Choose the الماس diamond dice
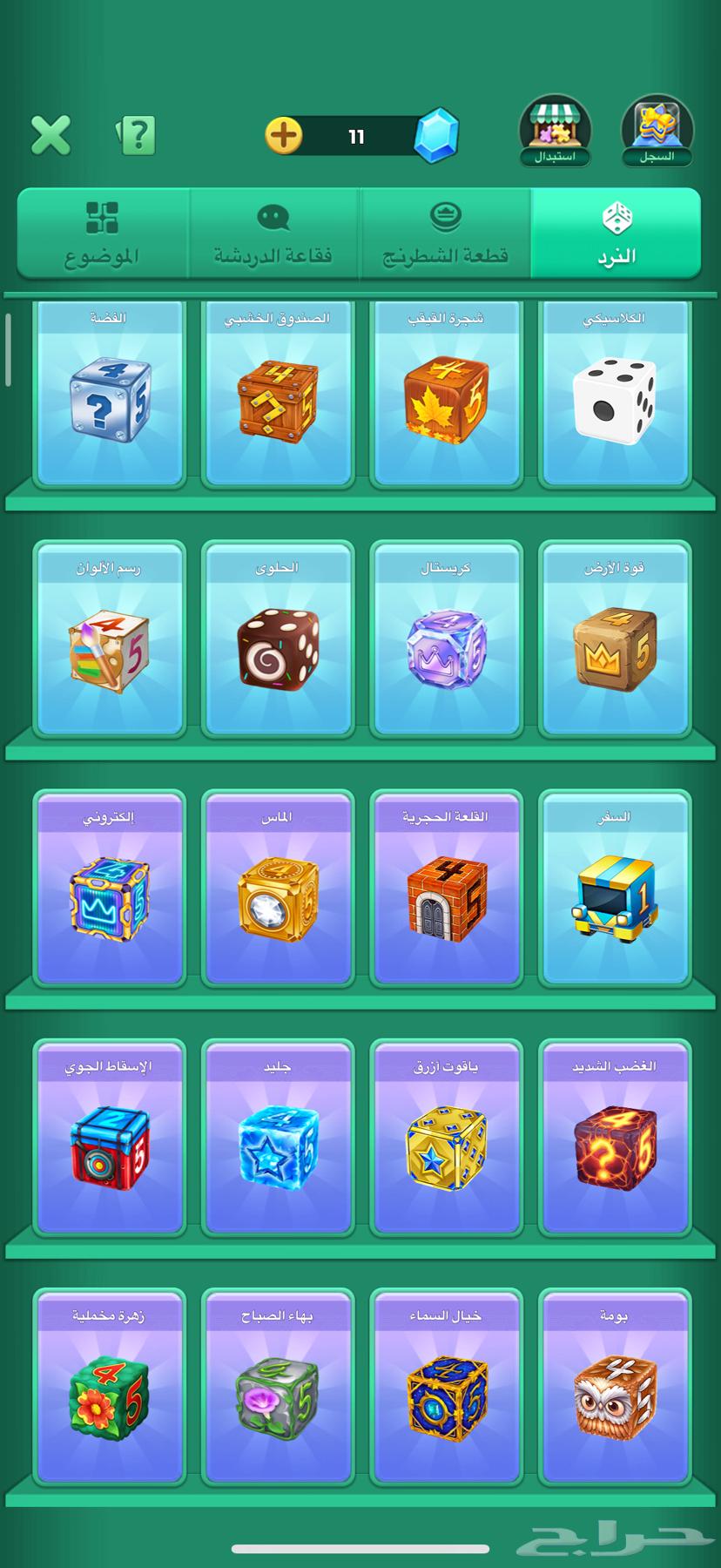Image resolution: width=721 pixels, height=1568 pixels. pyautogui.click(x=278, y=890)
